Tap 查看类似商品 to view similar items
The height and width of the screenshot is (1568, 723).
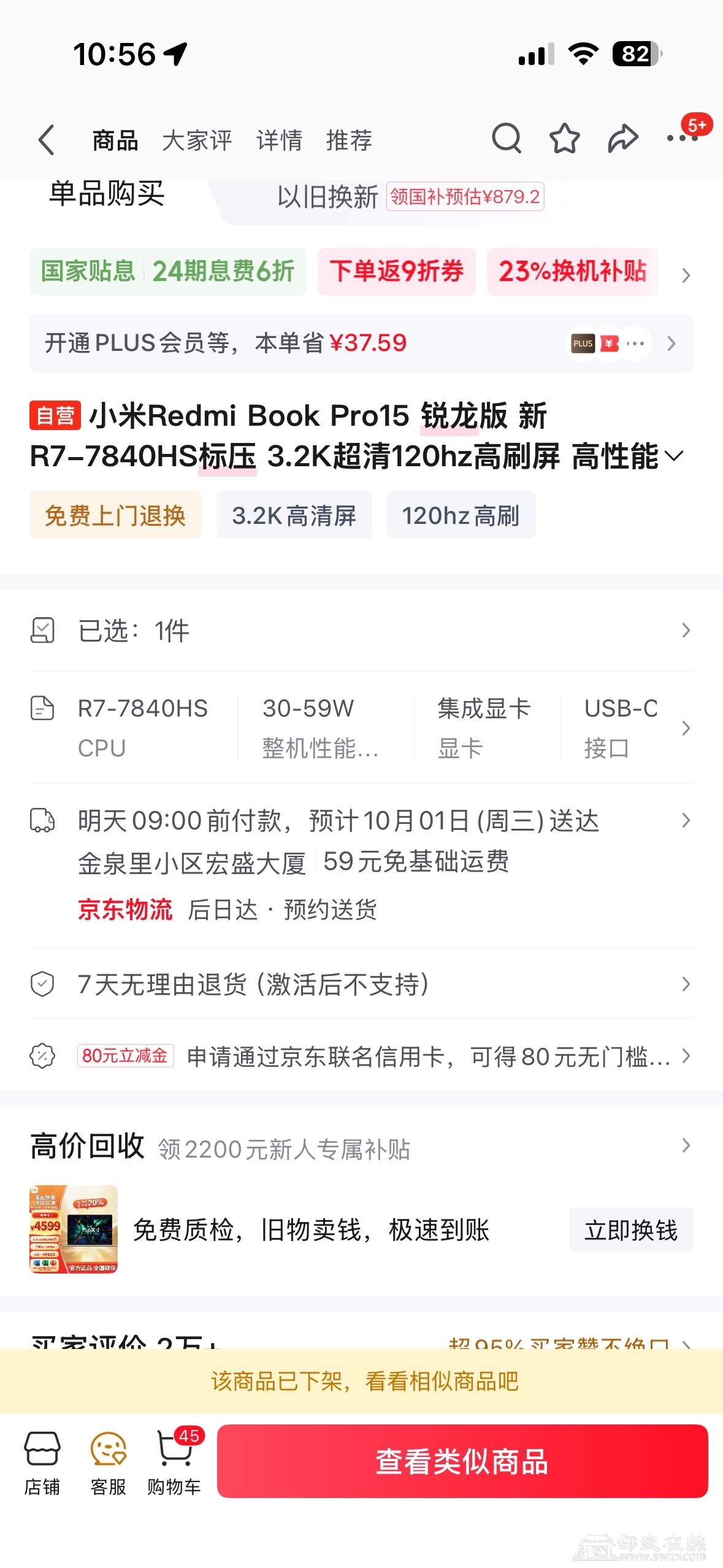462,1461
